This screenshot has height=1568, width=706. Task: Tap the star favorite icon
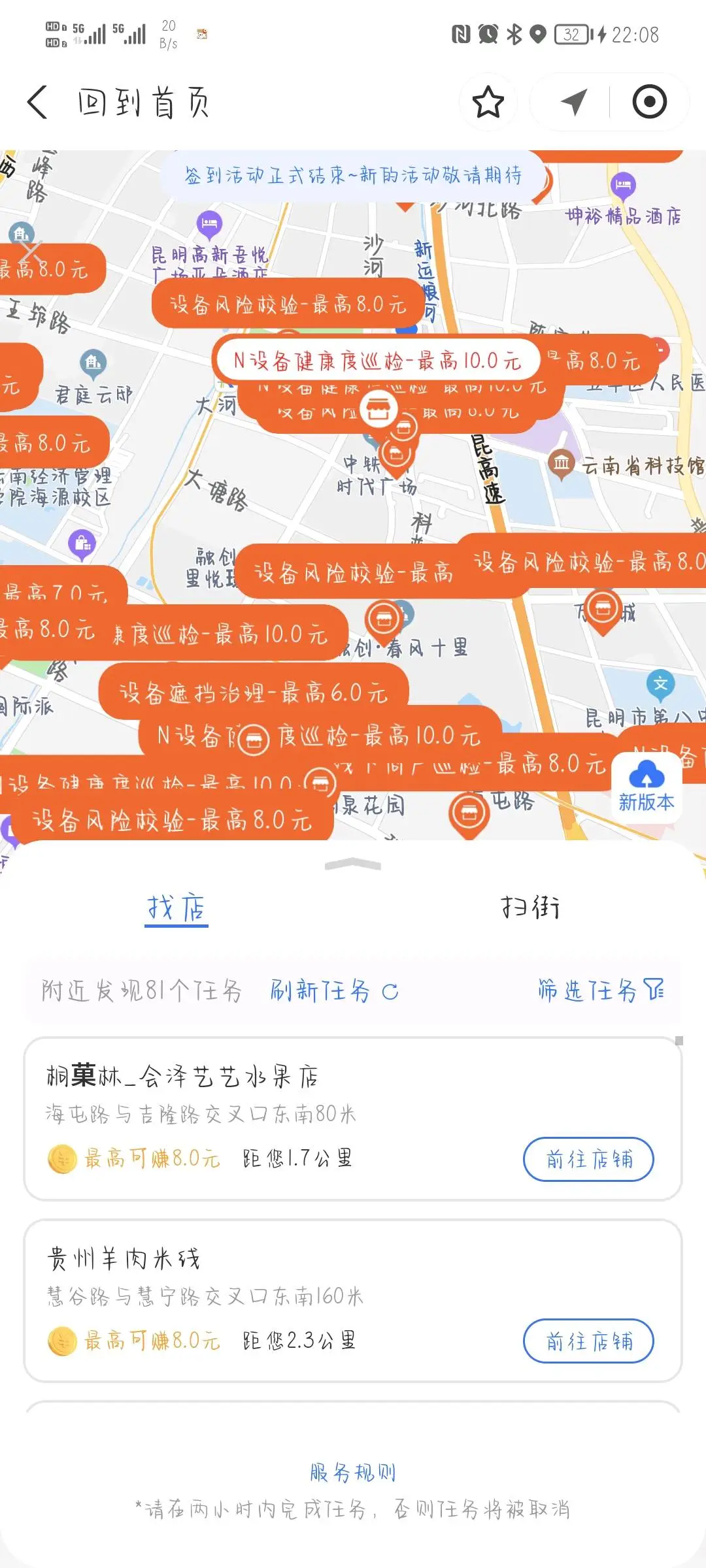tap(489, 103)
